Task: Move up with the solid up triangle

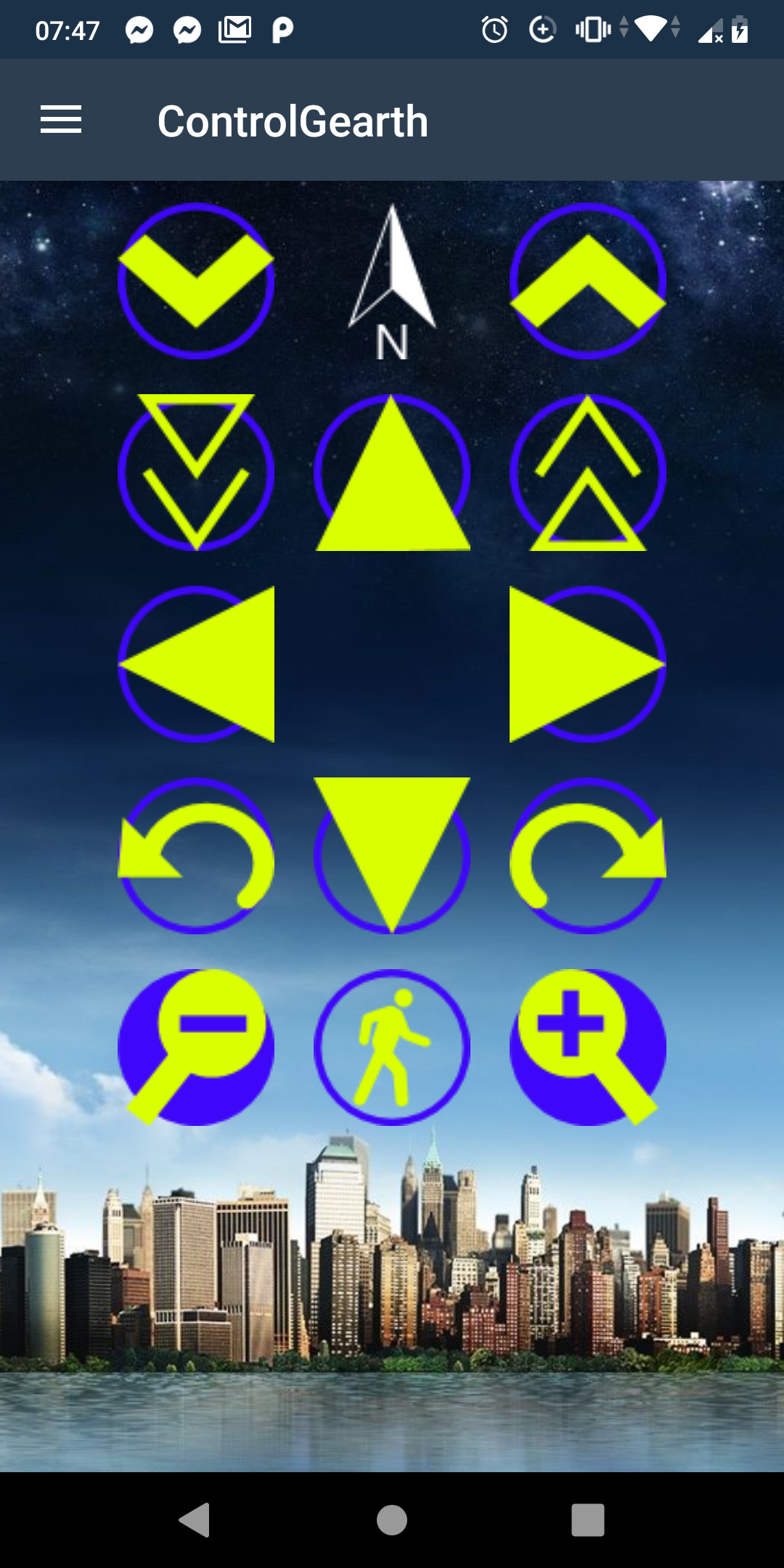Action: coord(392,473)
